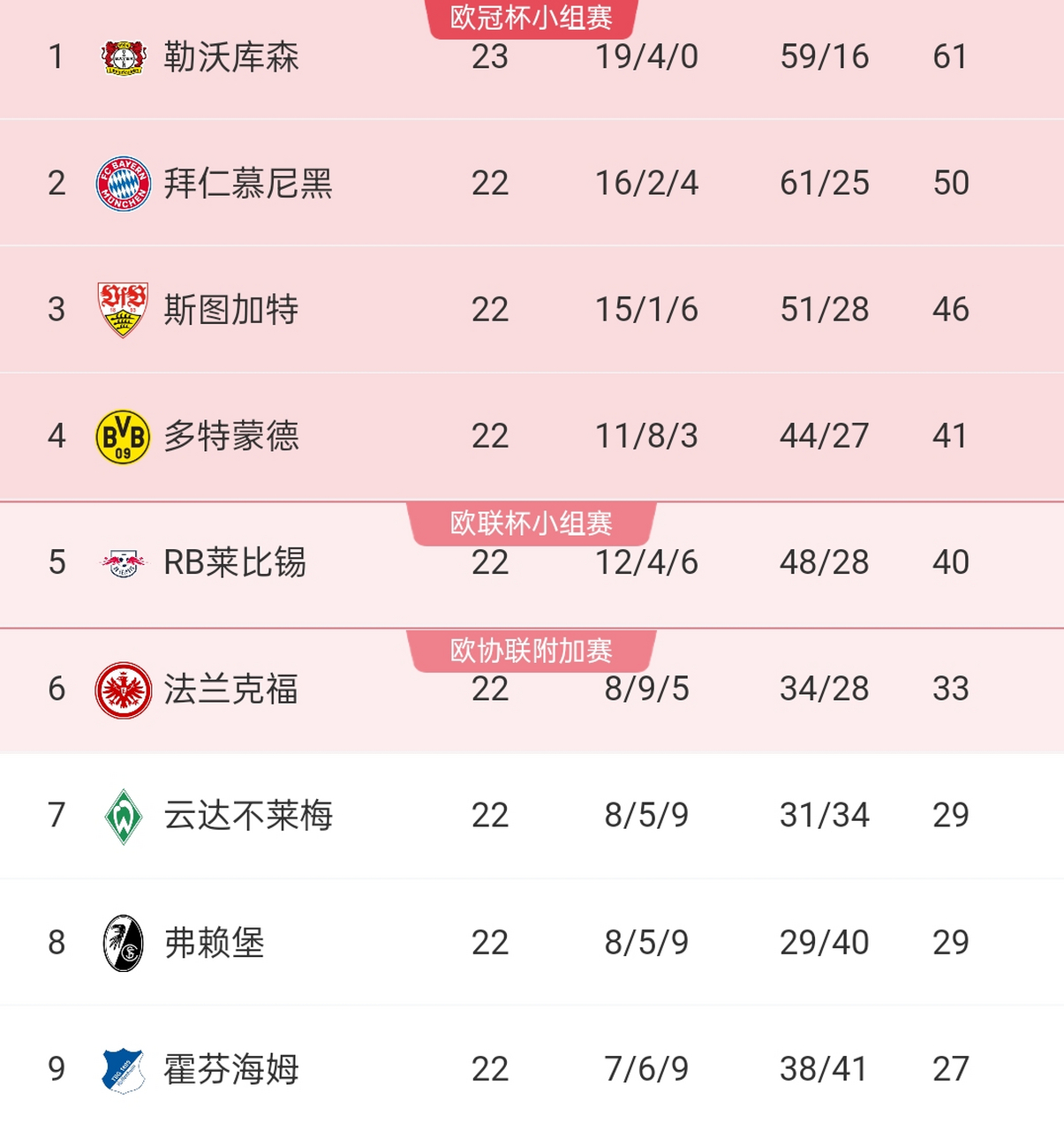This screenshot has width=1064, height=1130.
Task: Click Leverkusen's 61 points value
Action: [x=951, y=56]
